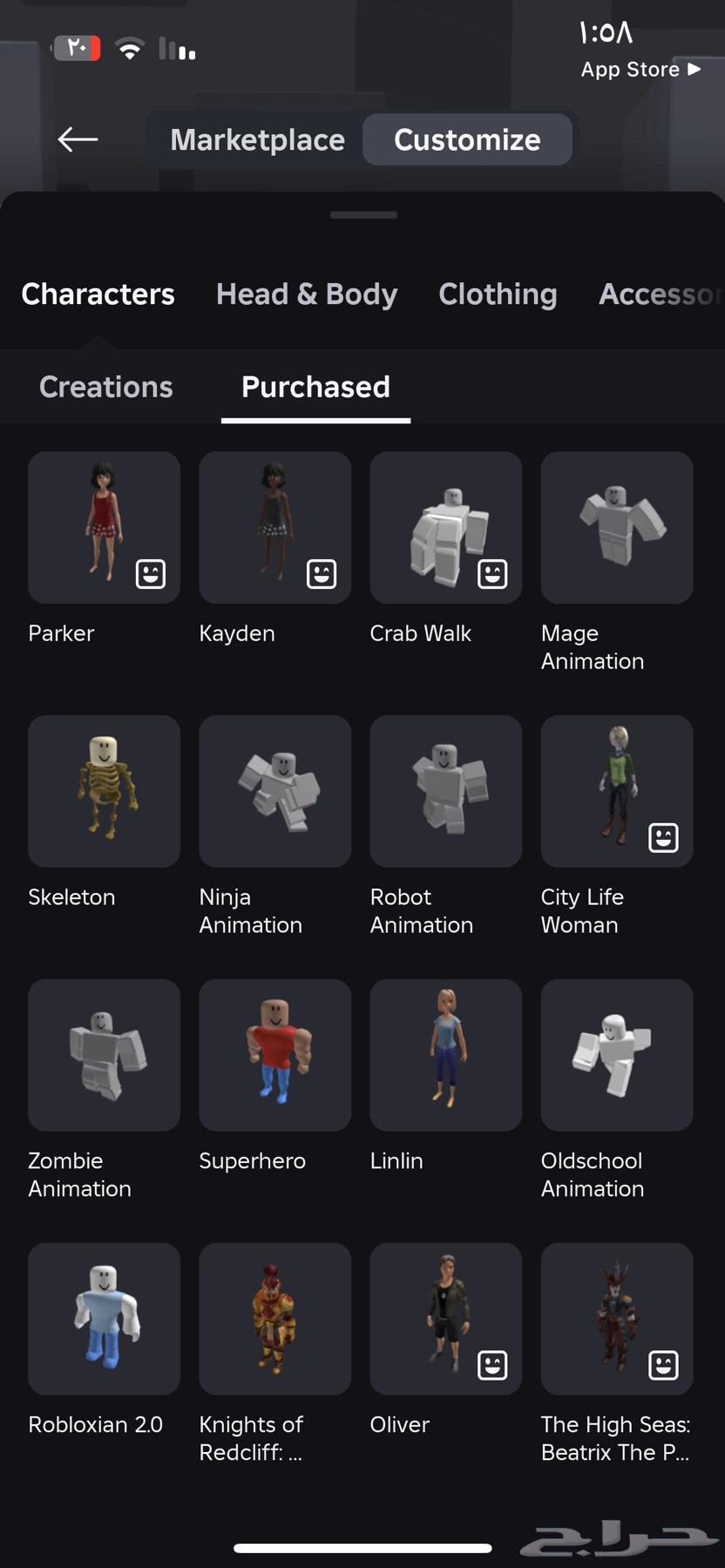
Task: Select the Customize tab
Action: (467, 139)
